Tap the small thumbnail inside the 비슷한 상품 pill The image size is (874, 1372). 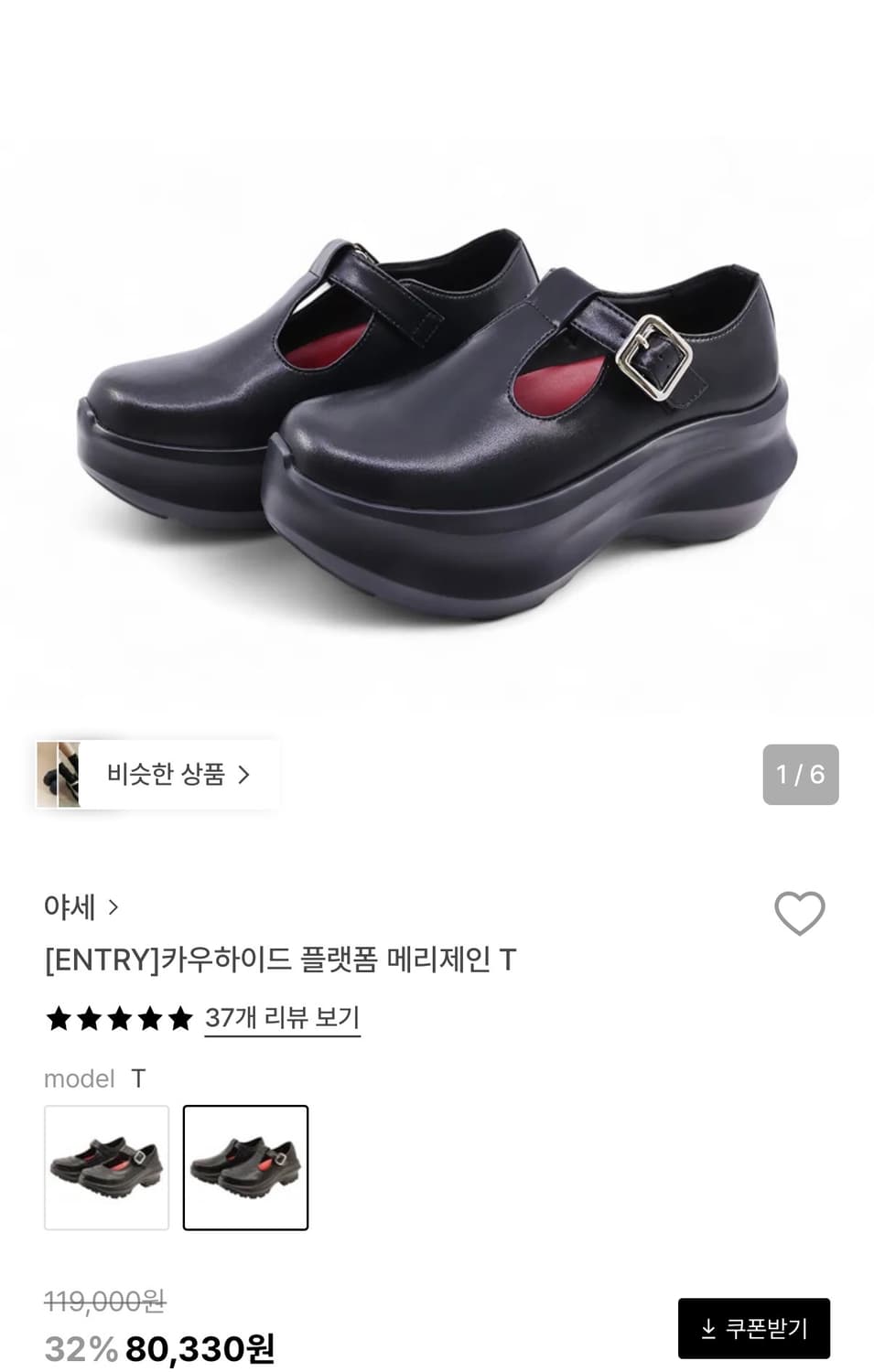[x=59, y=774]
